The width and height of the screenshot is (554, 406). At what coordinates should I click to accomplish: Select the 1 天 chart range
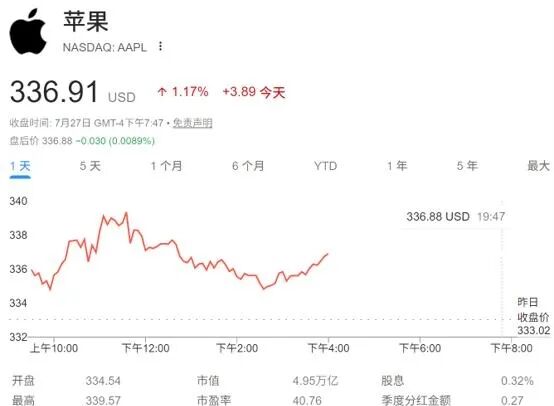coord(20,166)
